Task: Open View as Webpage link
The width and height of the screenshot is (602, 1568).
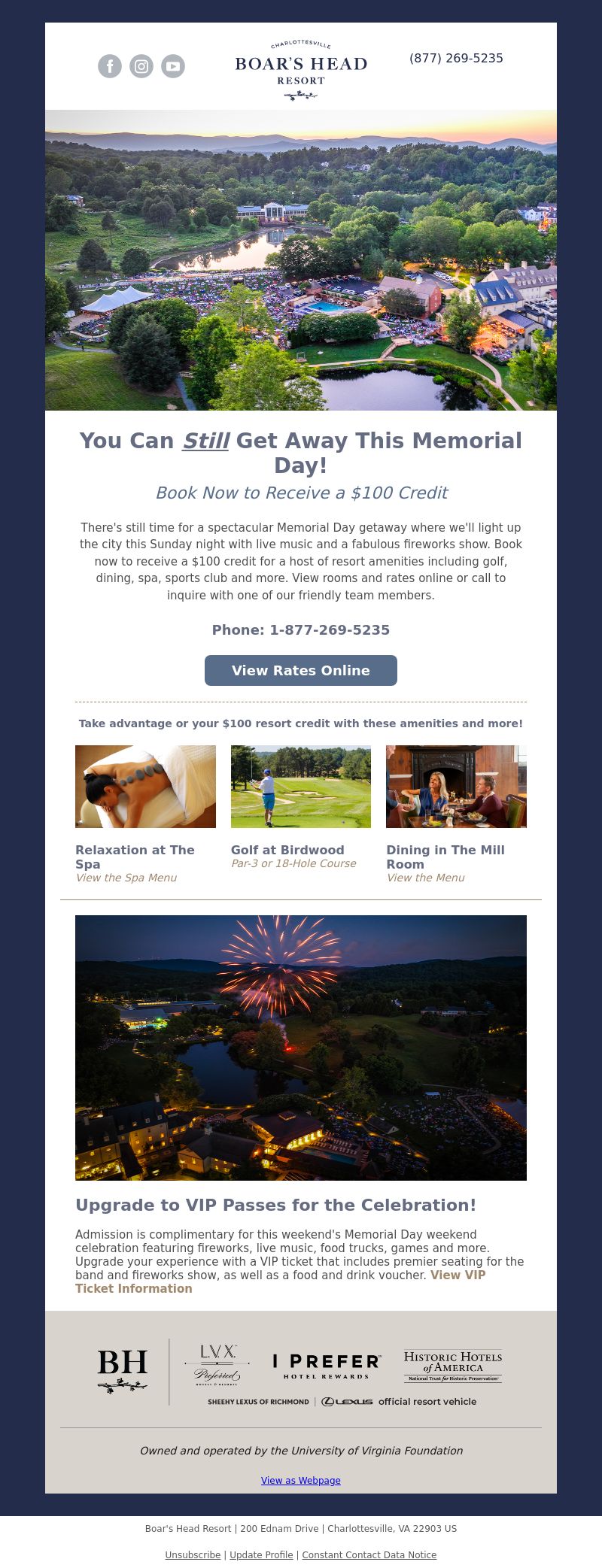Action: point(301,1480)
